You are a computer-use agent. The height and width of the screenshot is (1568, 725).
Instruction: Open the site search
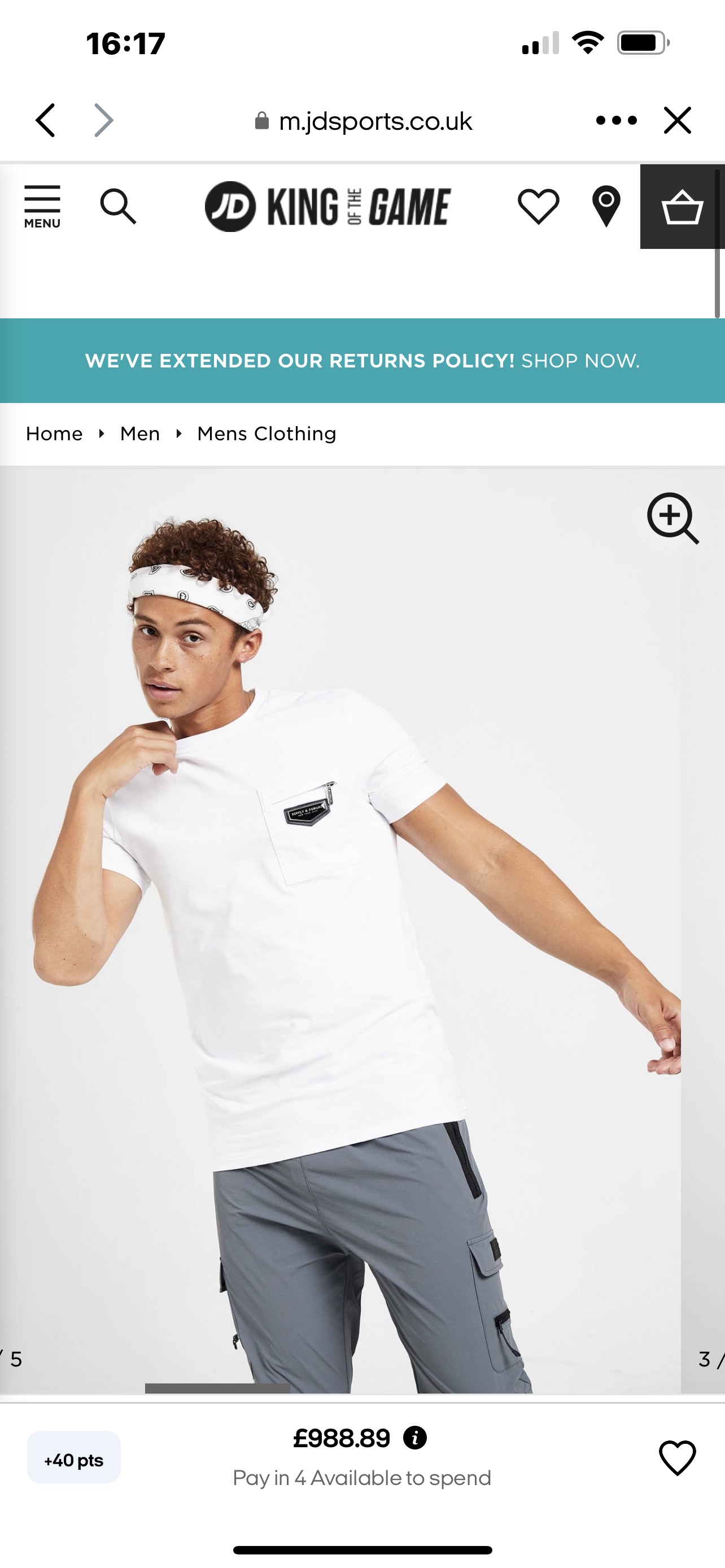pyautogui.click(x=118, y=207)
